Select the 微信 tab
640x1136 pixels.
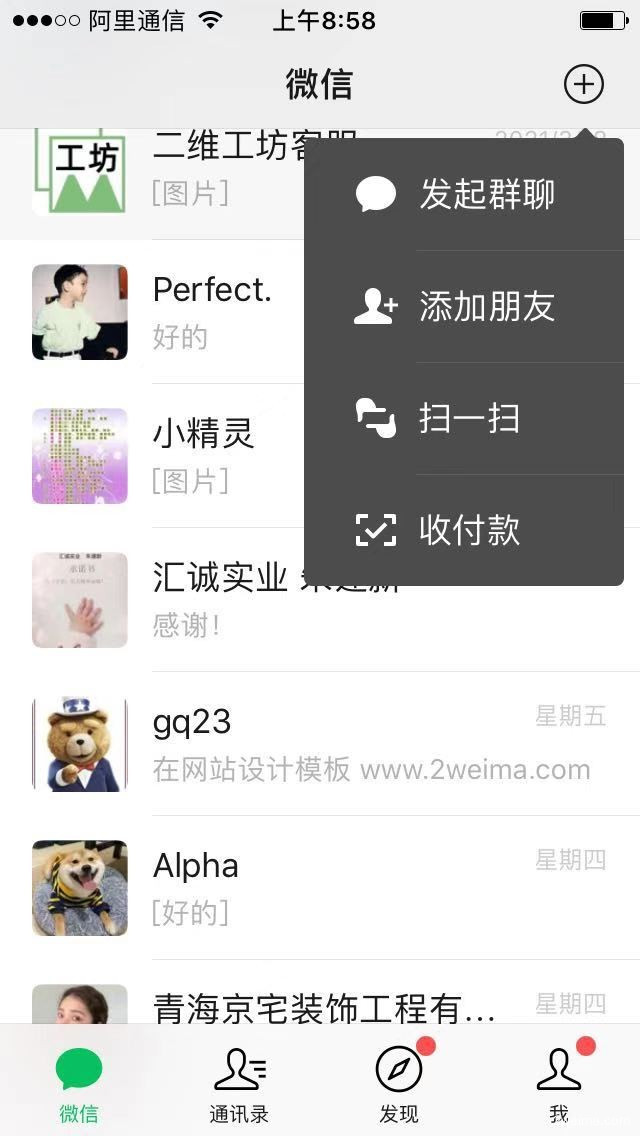(79, 1082)
